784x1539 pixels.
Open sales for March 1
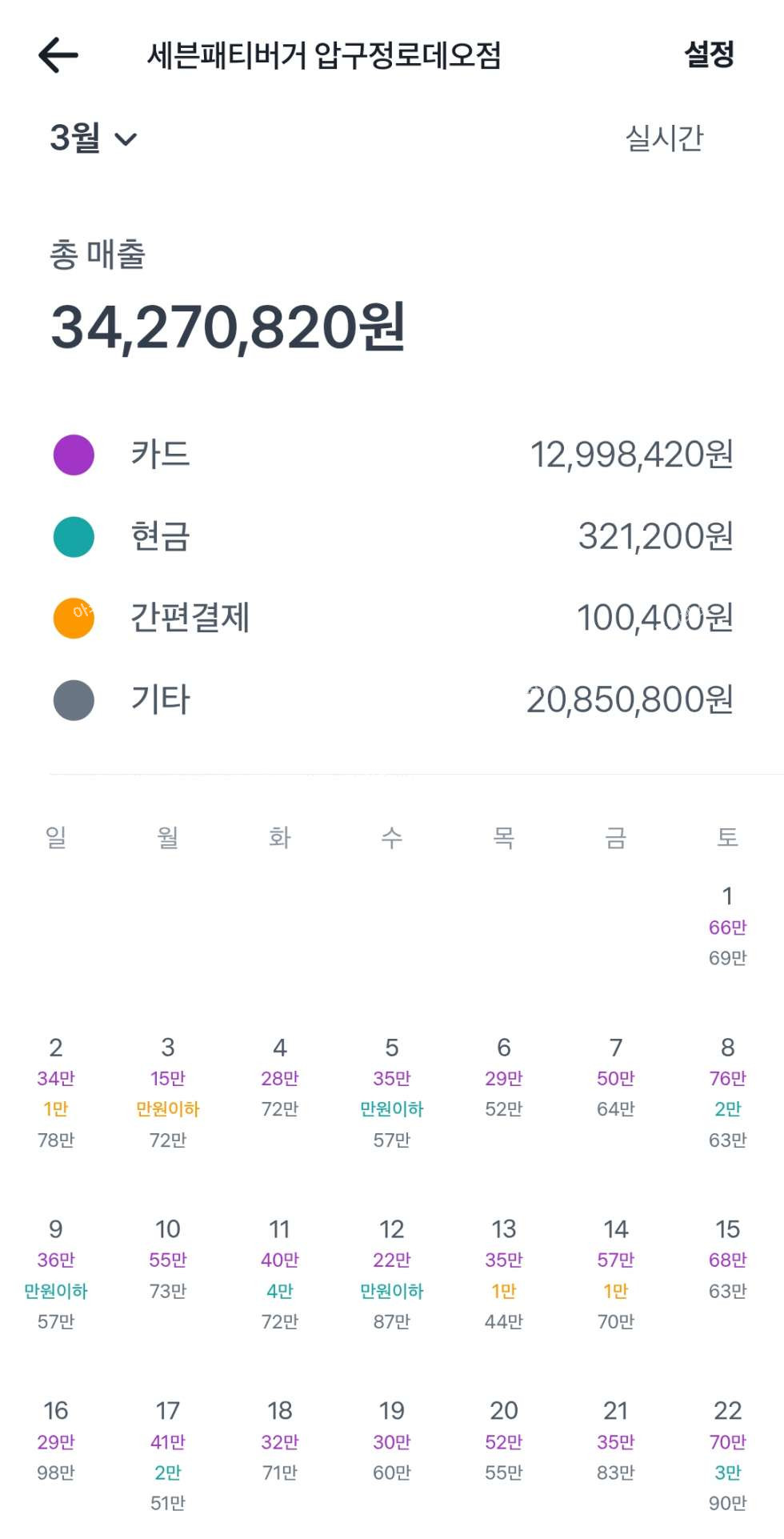tap(727, 925)
